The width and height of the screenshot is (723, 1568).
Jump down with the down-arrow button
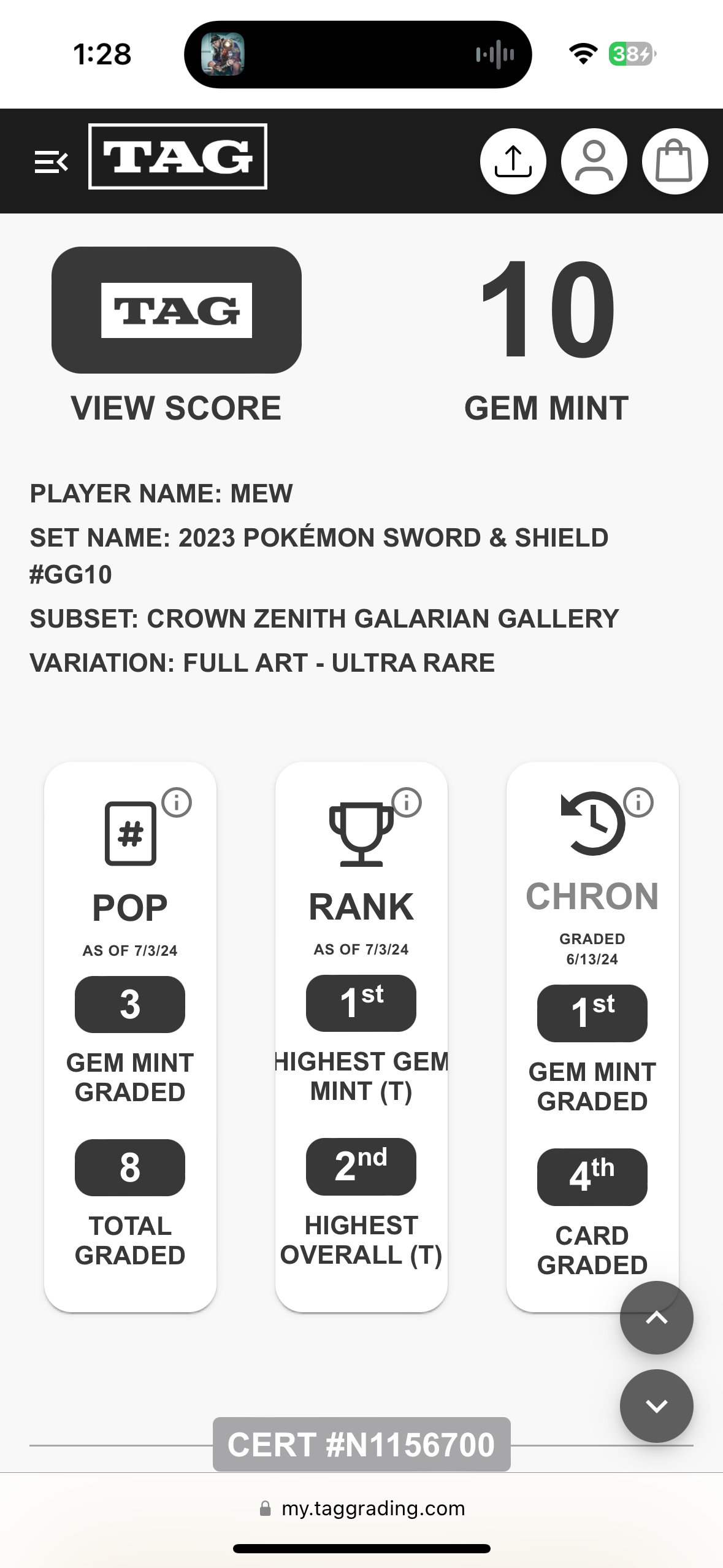click(656, 1406)
